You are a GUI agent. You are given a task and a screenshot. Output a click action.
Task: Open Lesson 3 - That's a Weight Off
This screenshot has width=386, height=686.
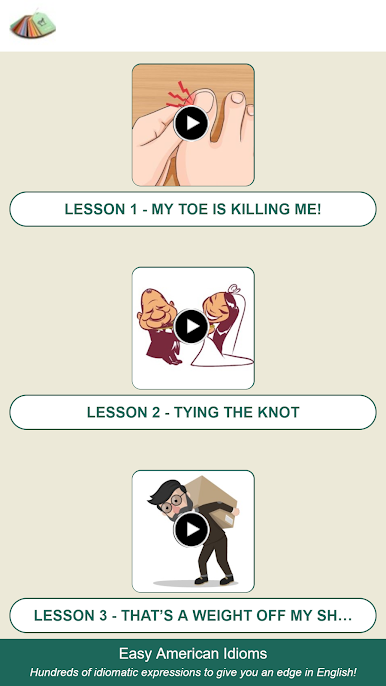click(193, 616)
